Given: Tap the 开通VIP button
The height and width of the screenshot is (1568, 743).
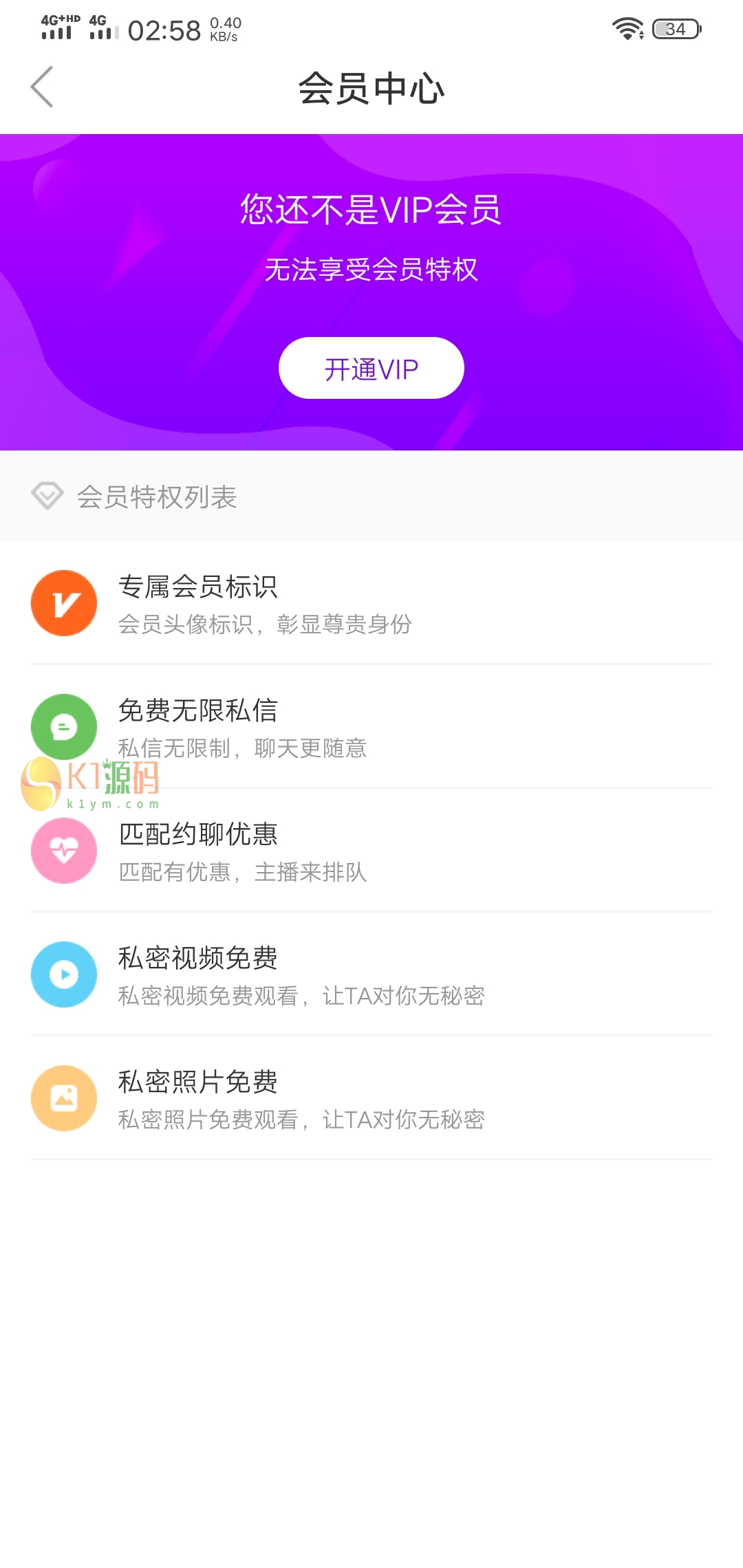Looking at the screenshot, I should [371, 369].
